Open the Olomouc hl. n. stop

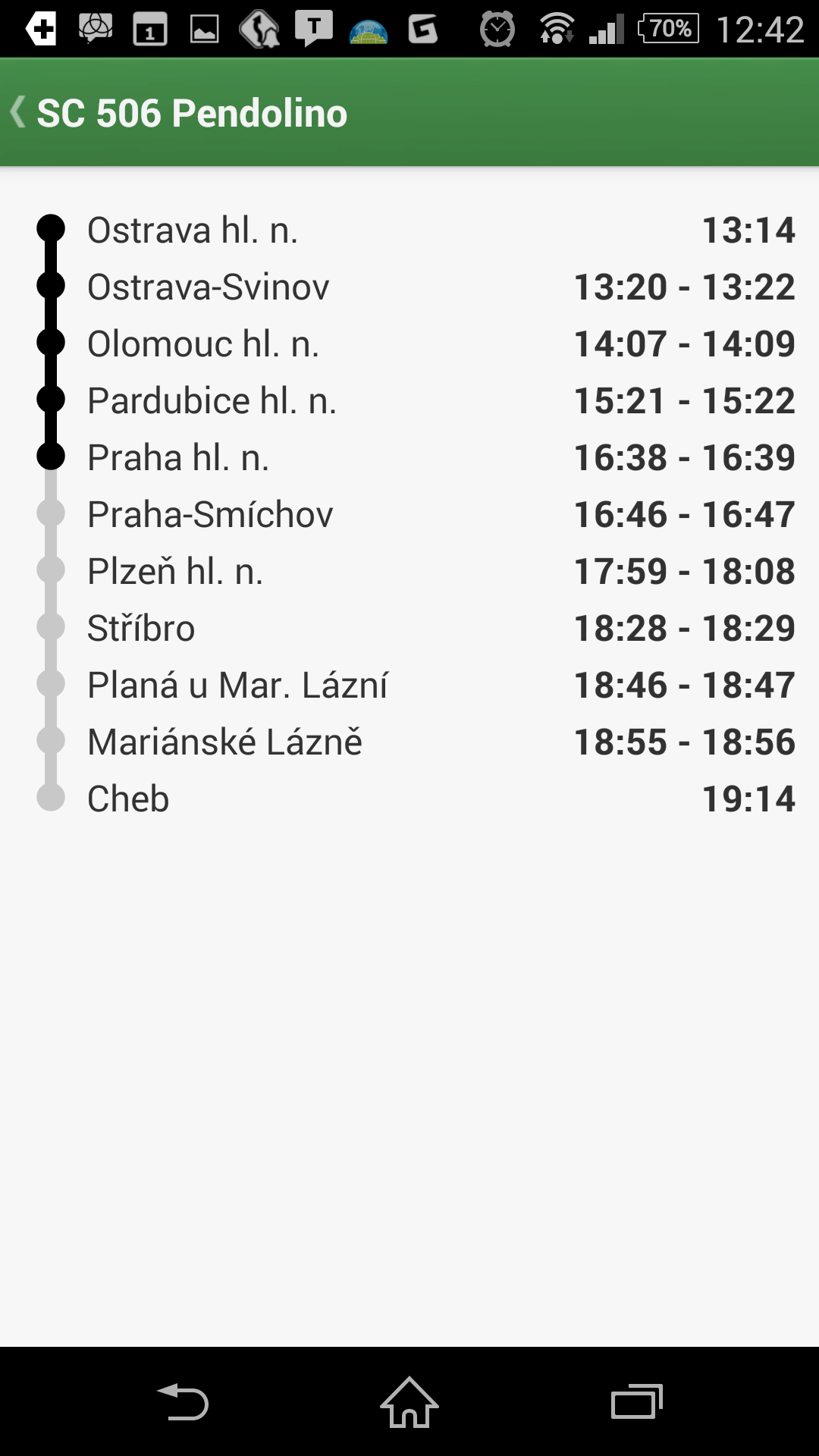(x=409, y=344)
